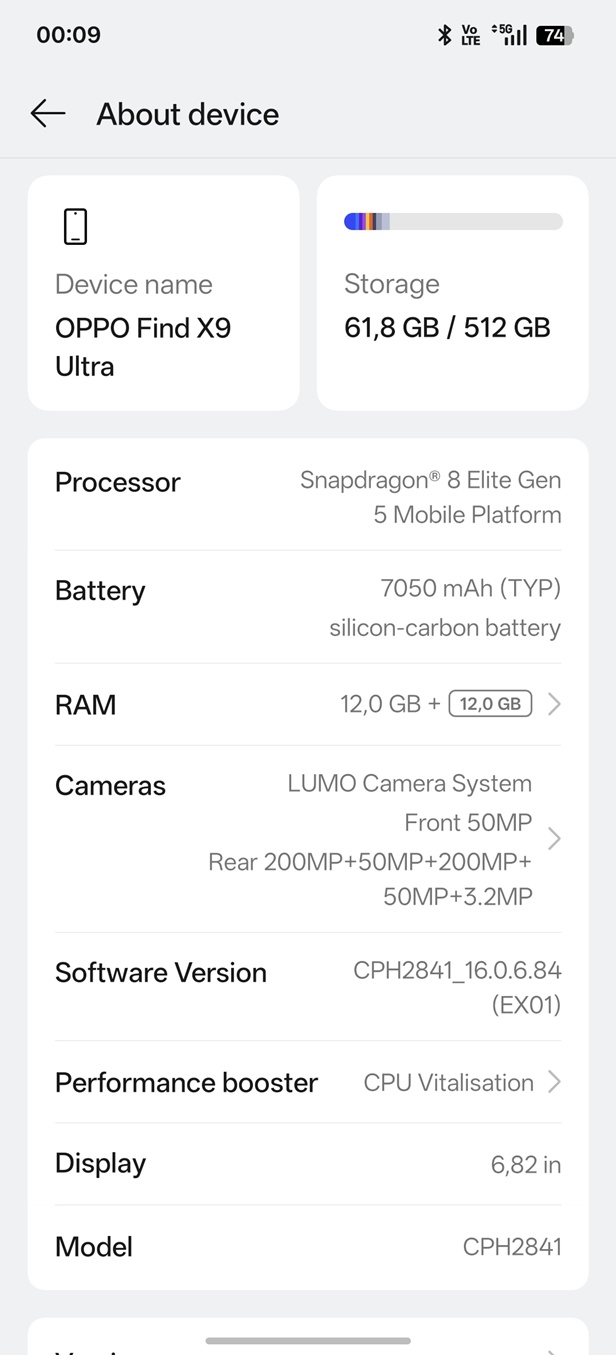Tap the Software Version row
The height and width of the screenshot is (1355, 616).
pos(308,987)
